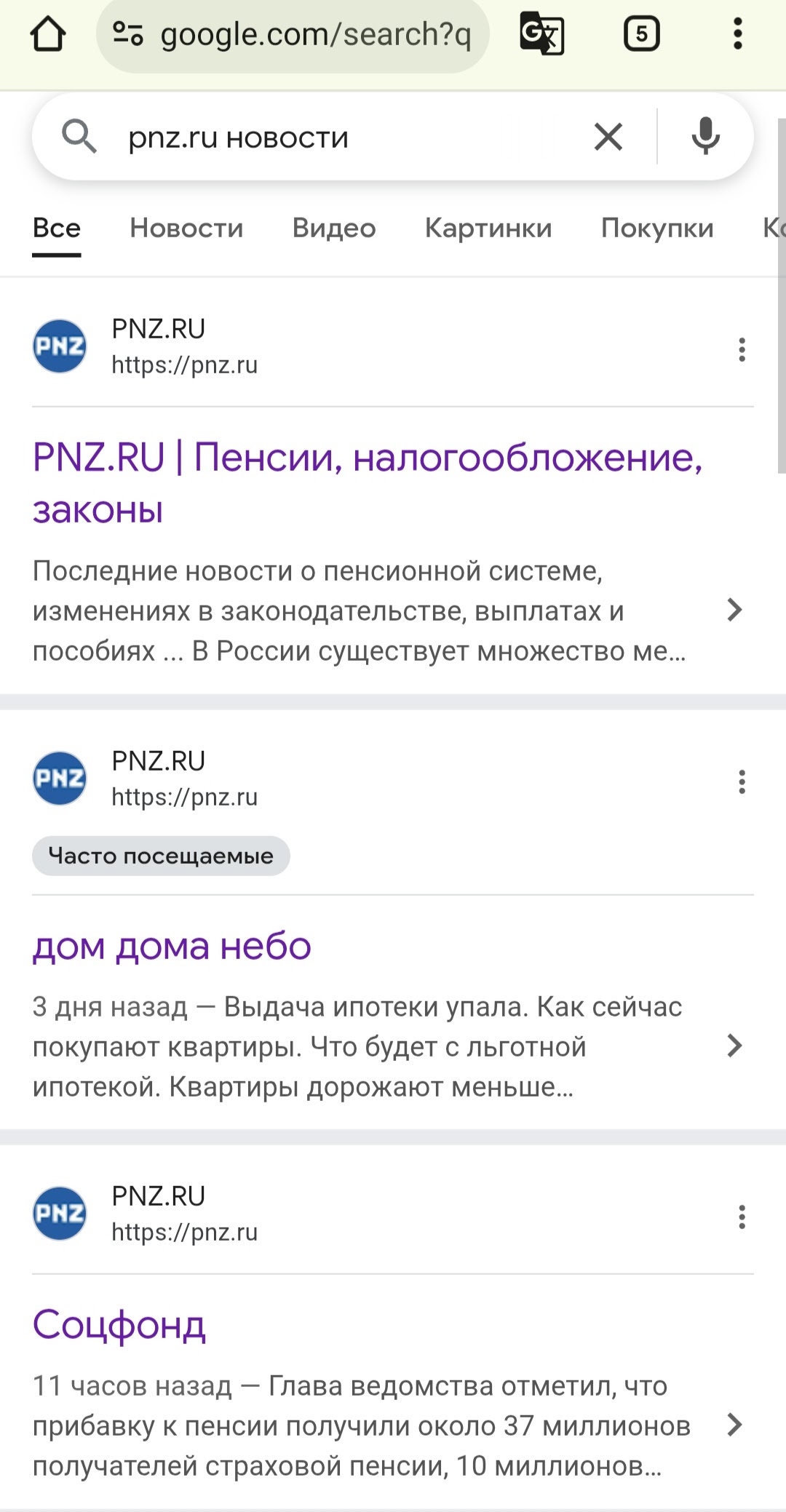
Task: Expand the snippet about Выдача ипотеки упала
Action: click(x=734, y=1046)
